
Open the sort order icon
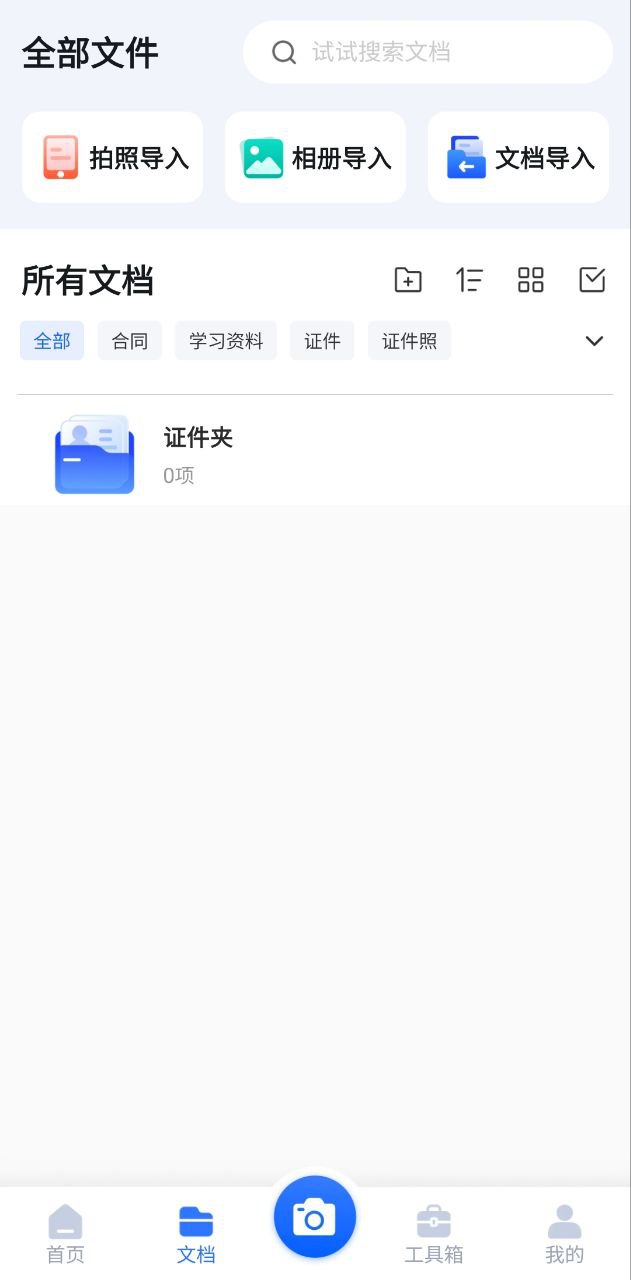pyautogui.click(x=469, y=280)
